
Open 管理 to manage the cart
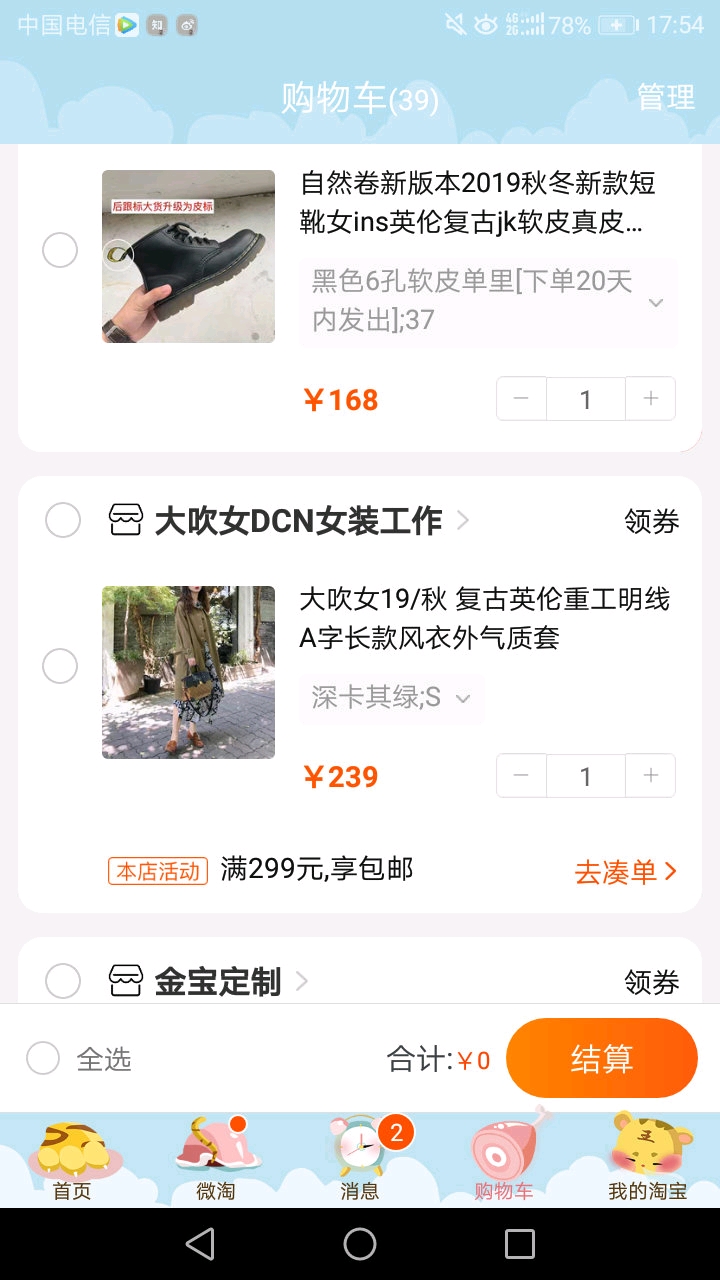point(665,97)
